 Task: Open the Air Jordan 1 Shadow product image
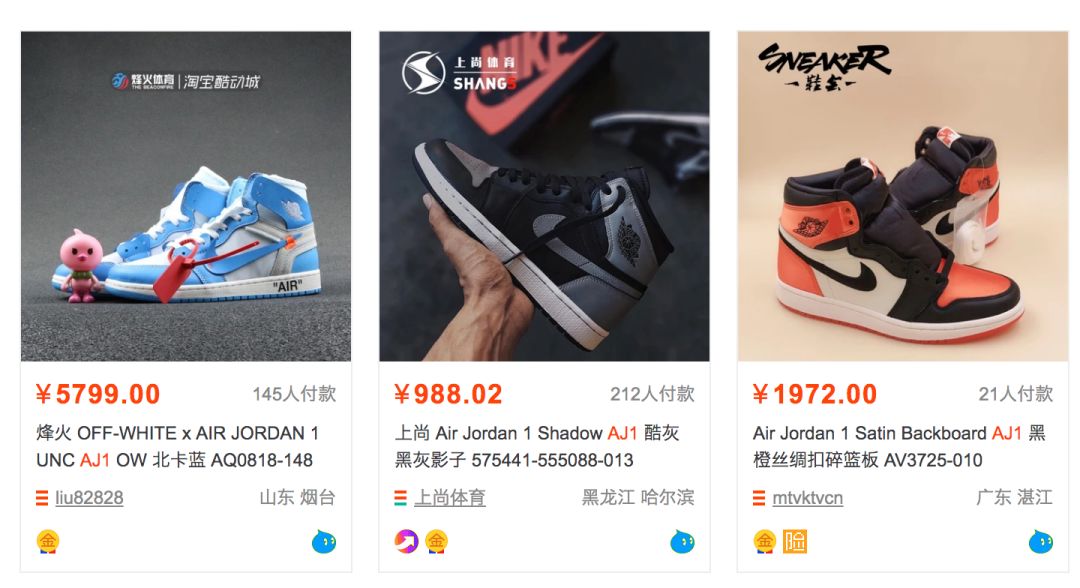click(x=544, y=196)
